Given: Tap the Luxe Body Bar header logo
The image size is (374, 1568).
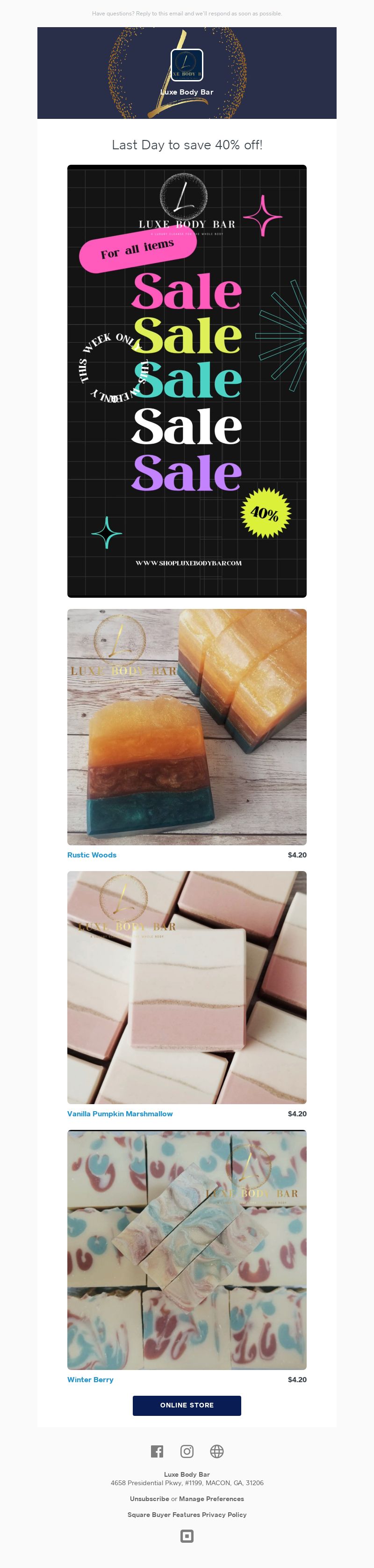Looking at the screenshot, I should point(187,65).
